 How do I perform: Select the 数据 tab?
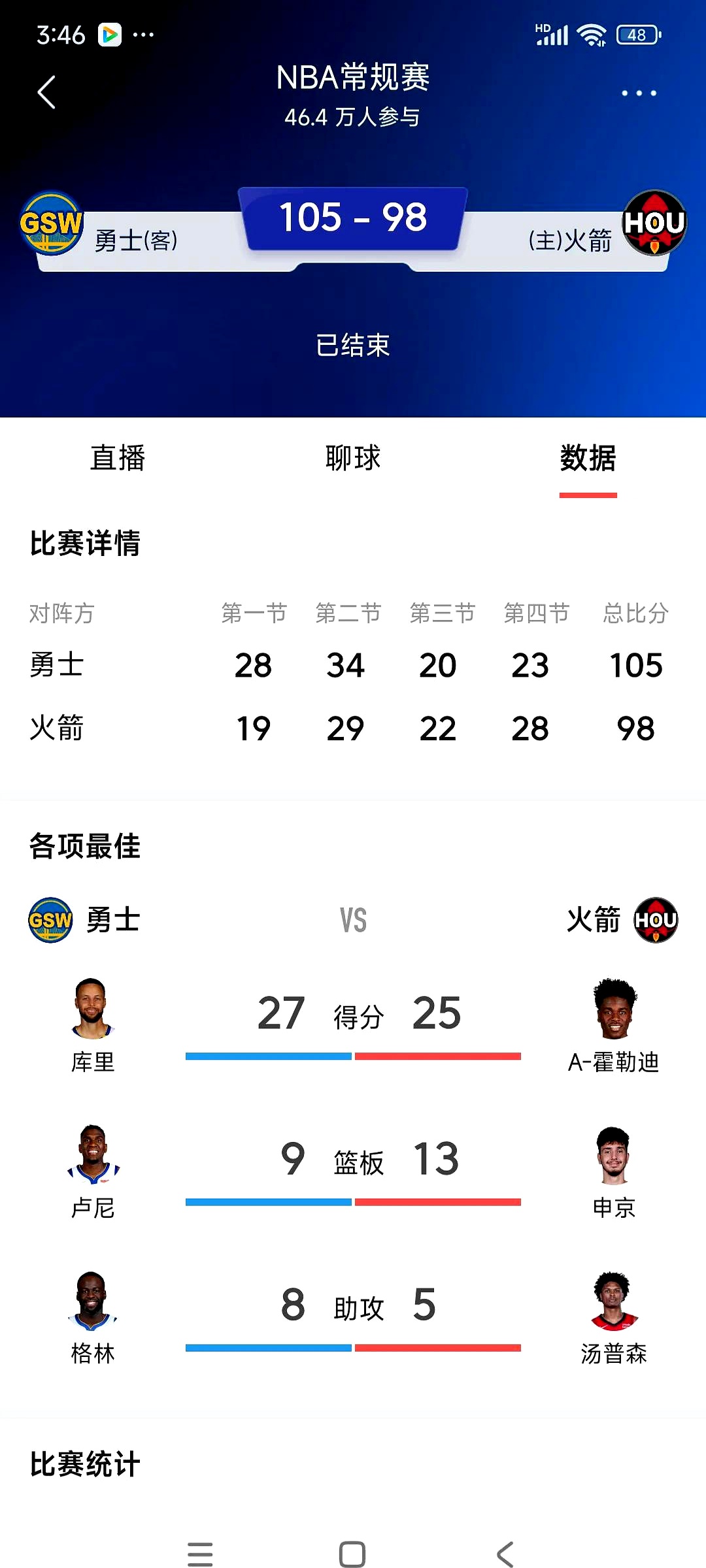(588, 457)
